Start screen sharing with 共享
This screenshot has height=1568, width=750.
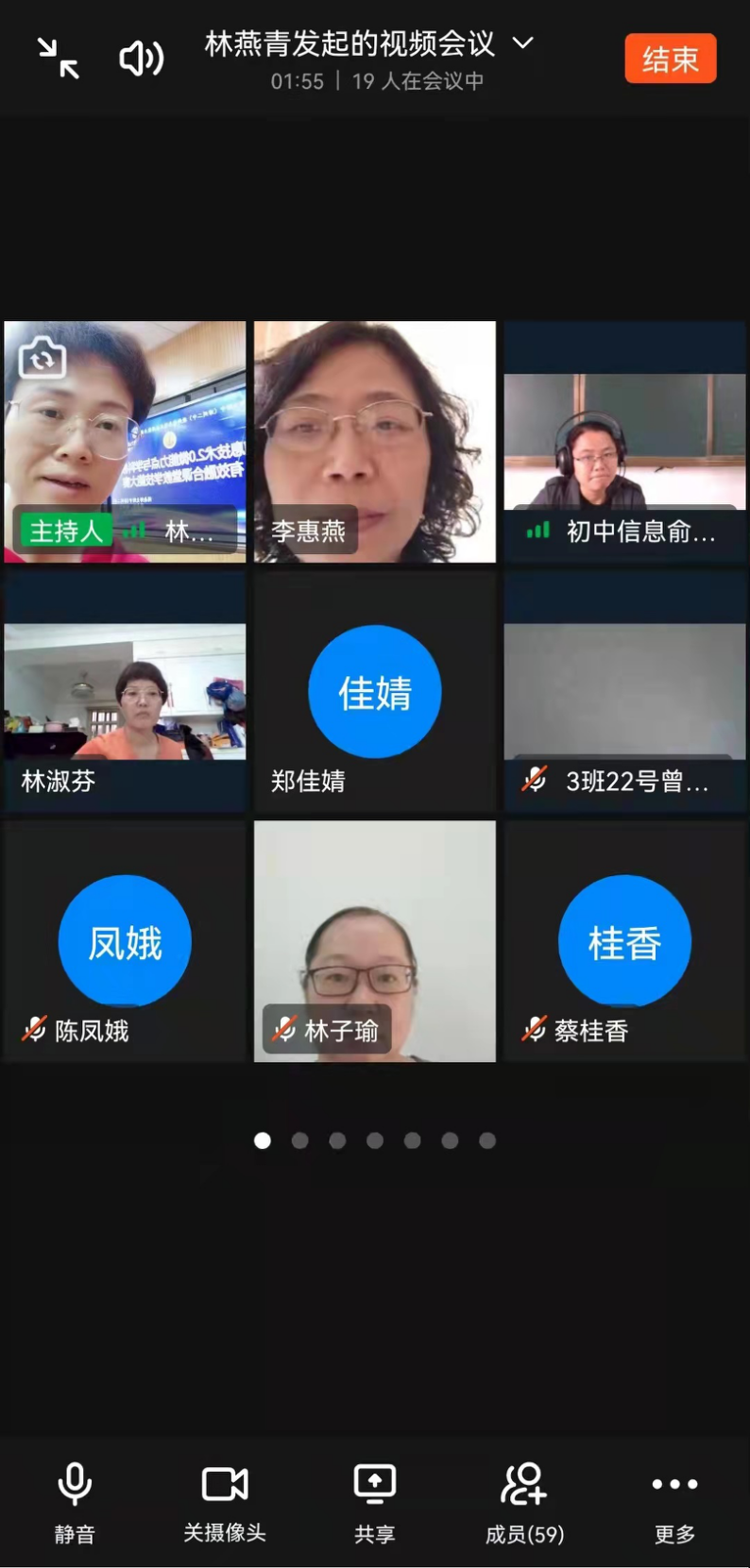pos(375,1501)
